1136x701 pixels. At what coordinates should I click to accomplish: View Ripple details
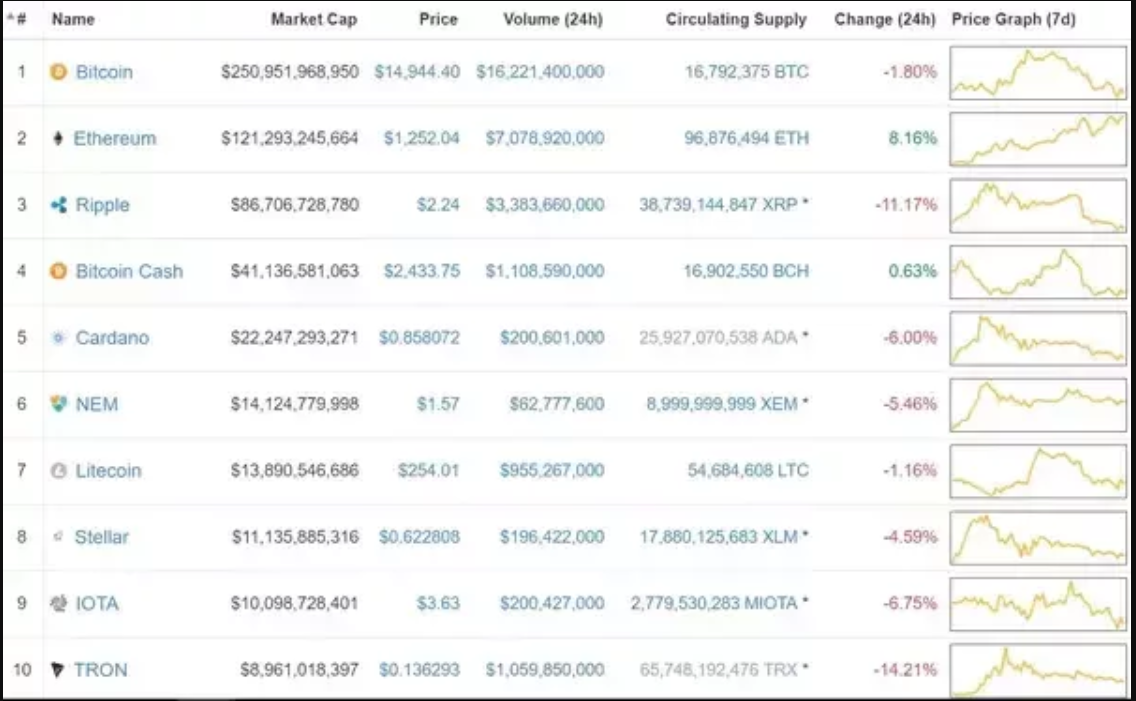click(x=102, y=205)
